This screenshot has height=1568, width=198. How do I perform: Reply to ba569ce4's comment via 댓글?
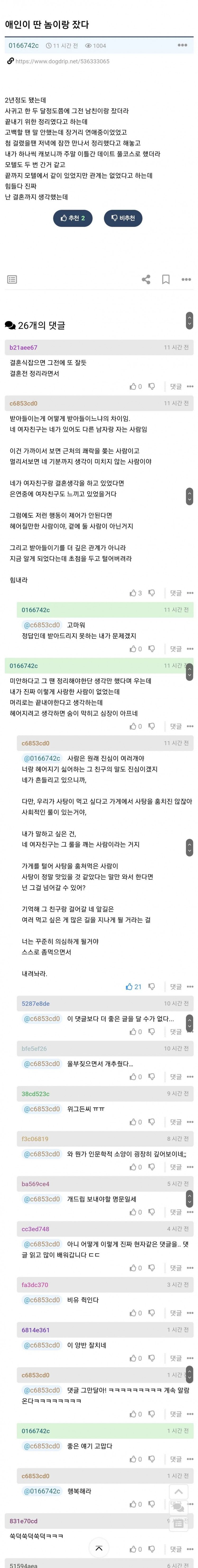[175, 1212]
